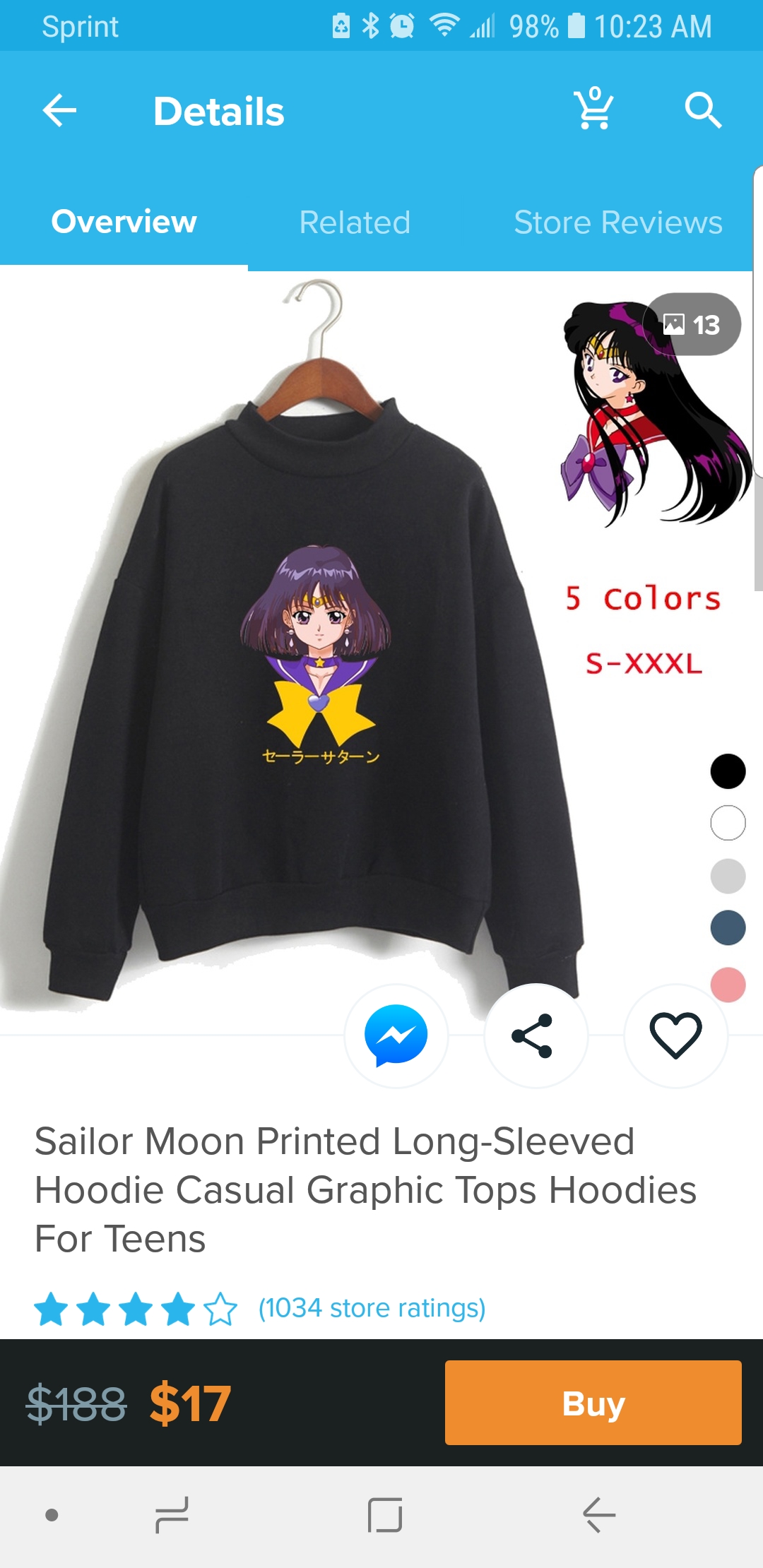The image size is (763, 1568).
Task: Open the 1034 store ratings link
Action: pyautogui.click(x=372, y=1308)
